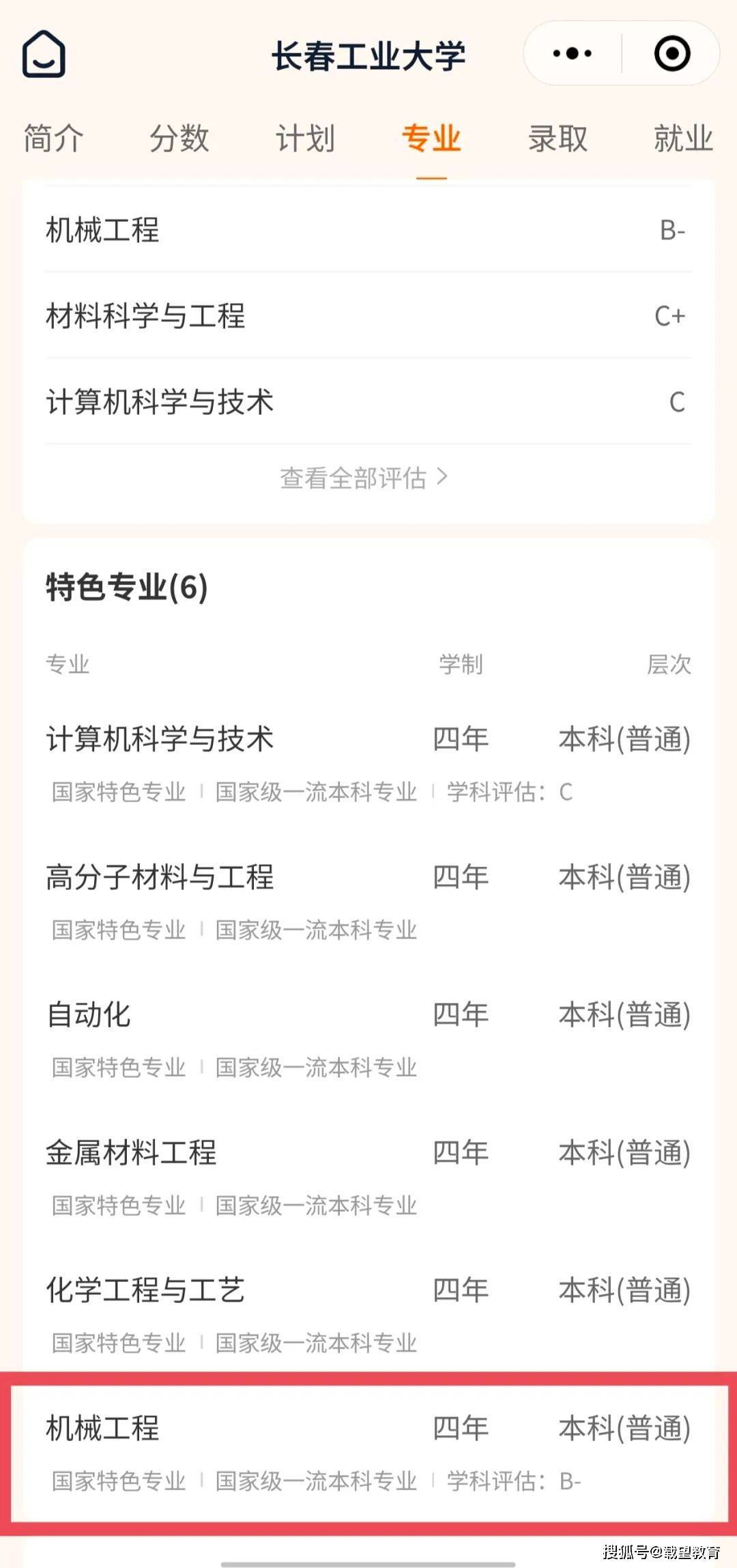This screenshot has height=1568, width=737.
Task: Close the mini program via the circle icon
Action: (672, 53)
